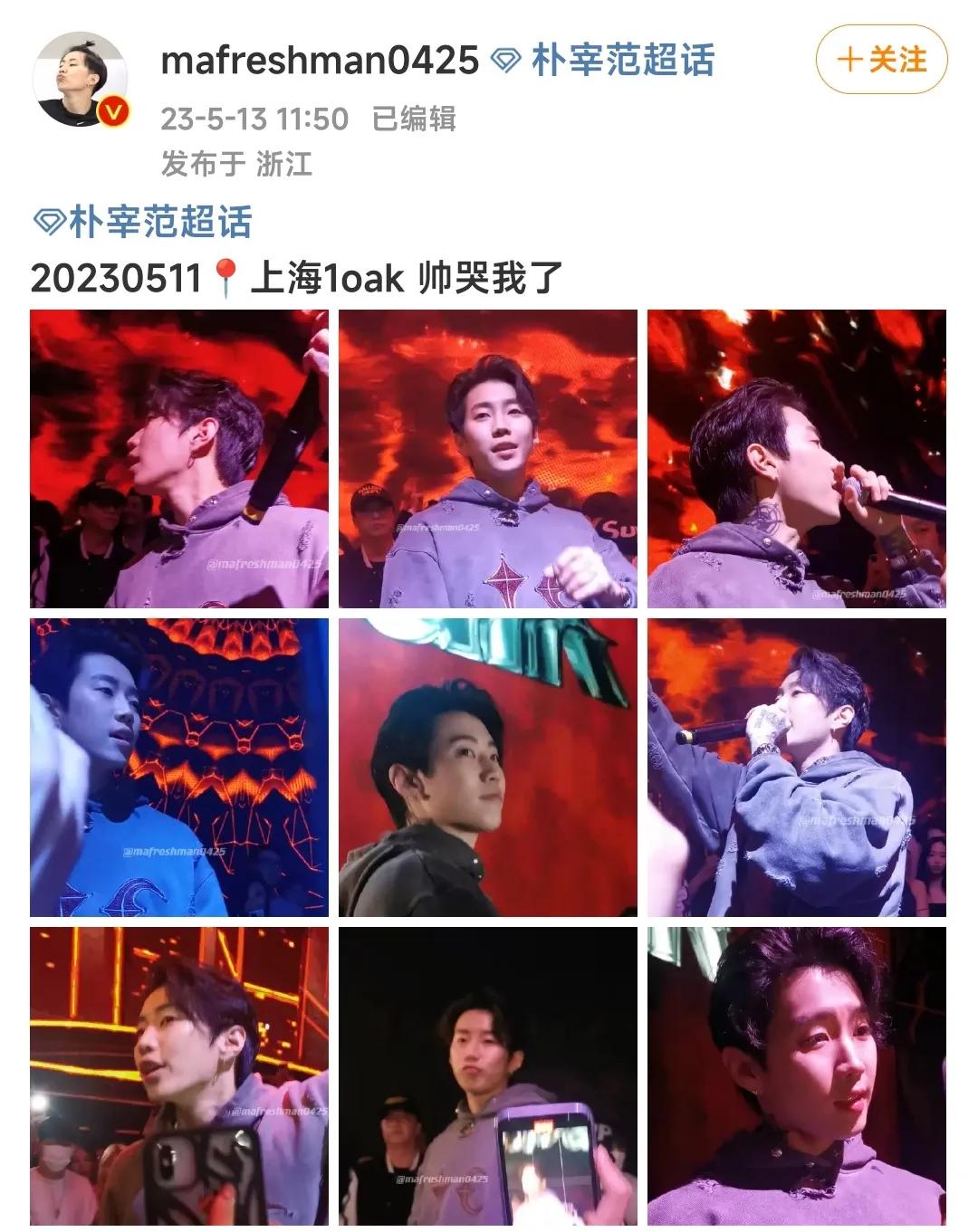Open the profile picture of mafreshman0425

pos(80,78)
